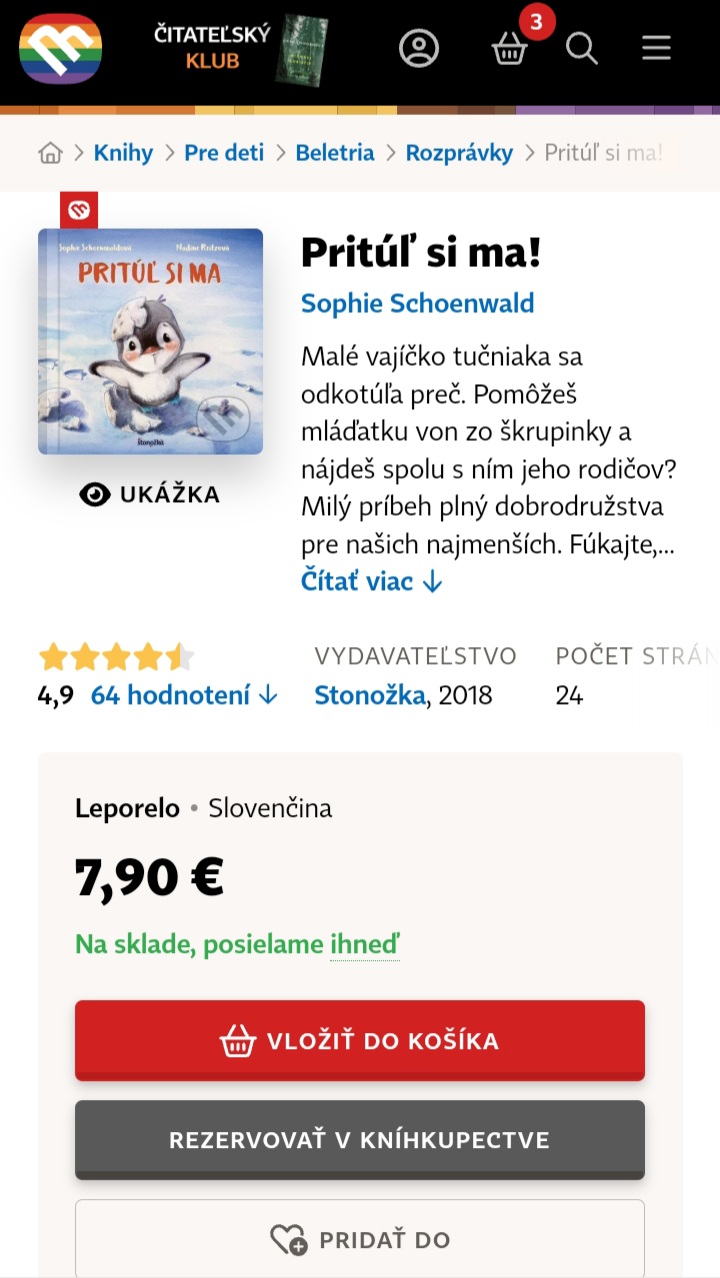720x1278 pixels.
Task: Open the Beletria breadcrumb
Action: click(335, 153)
